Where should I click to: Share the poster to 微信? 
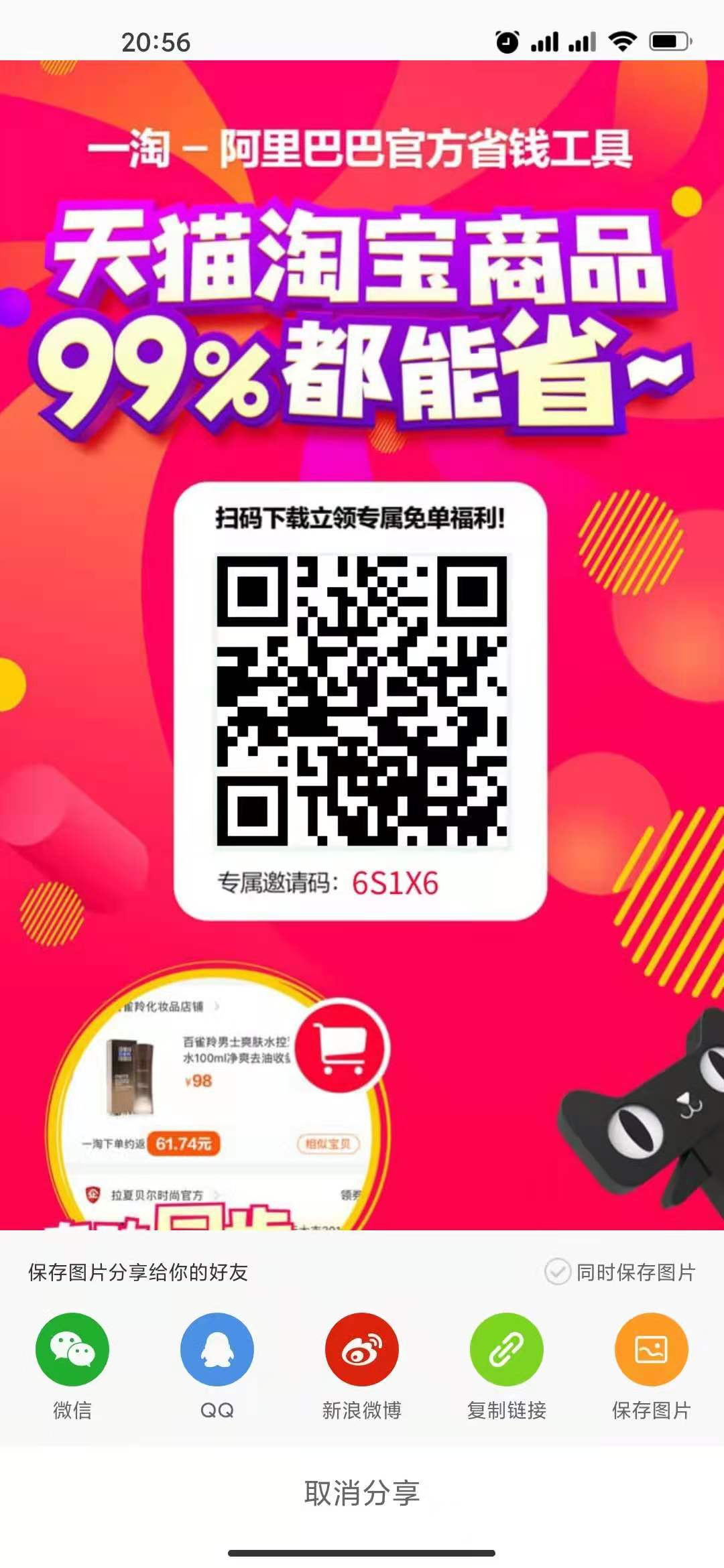(x=72, y=1349)
